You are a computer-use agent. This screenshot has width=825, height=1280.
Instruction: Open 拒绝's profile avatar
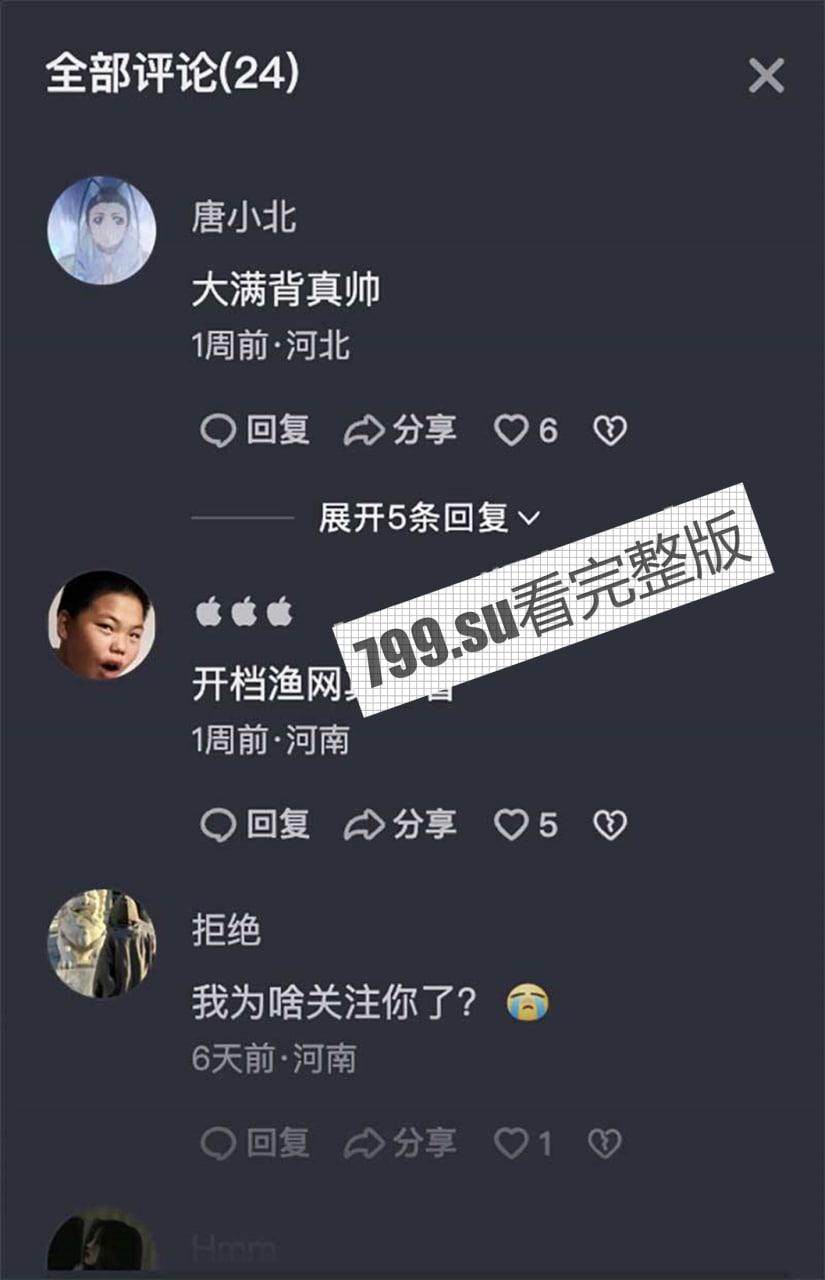(102, 943)
